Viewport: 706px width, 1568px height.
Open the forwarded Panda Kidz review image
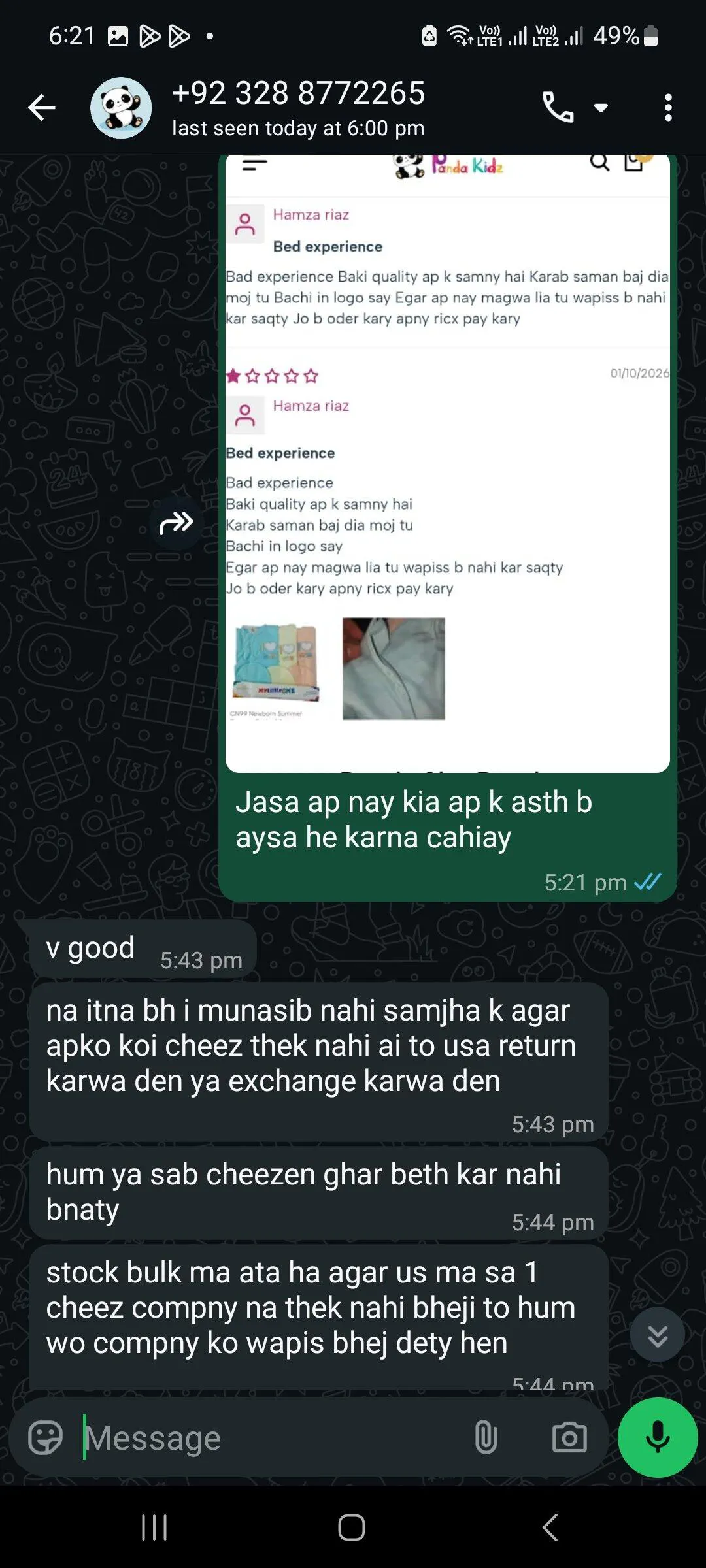[447, 464]
